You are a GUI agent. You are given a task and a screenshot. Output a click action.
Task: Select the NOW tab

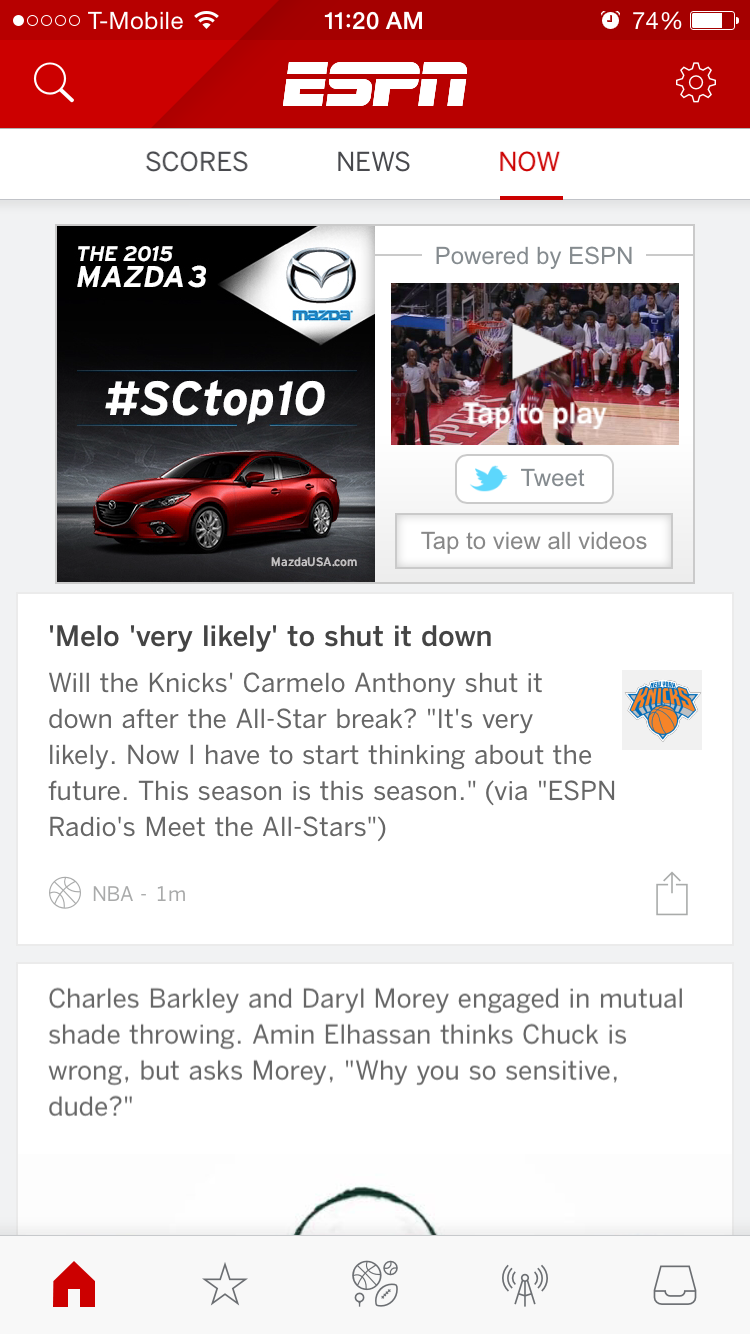529,162
